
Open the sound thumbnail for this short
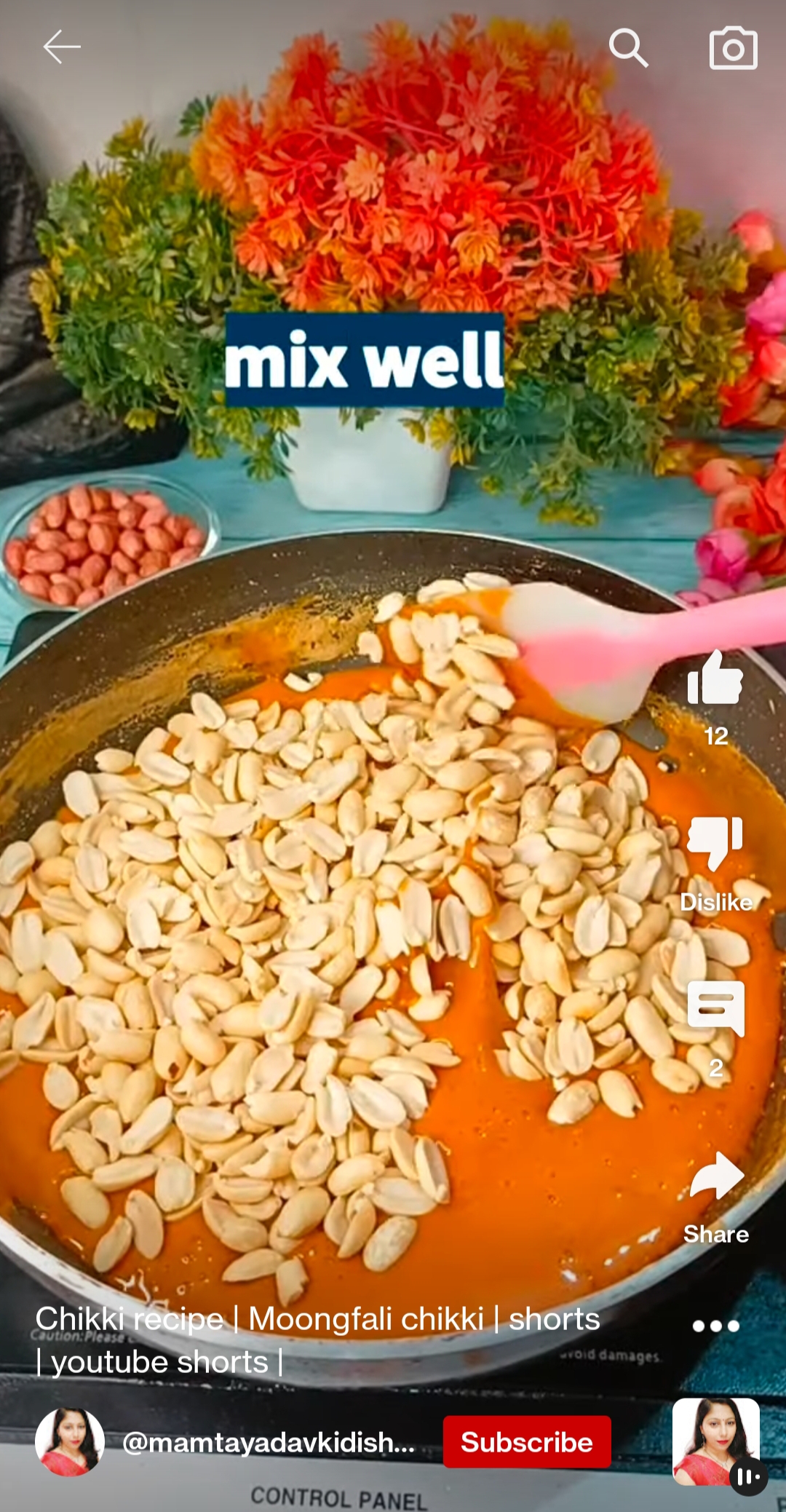(716, 1441)
